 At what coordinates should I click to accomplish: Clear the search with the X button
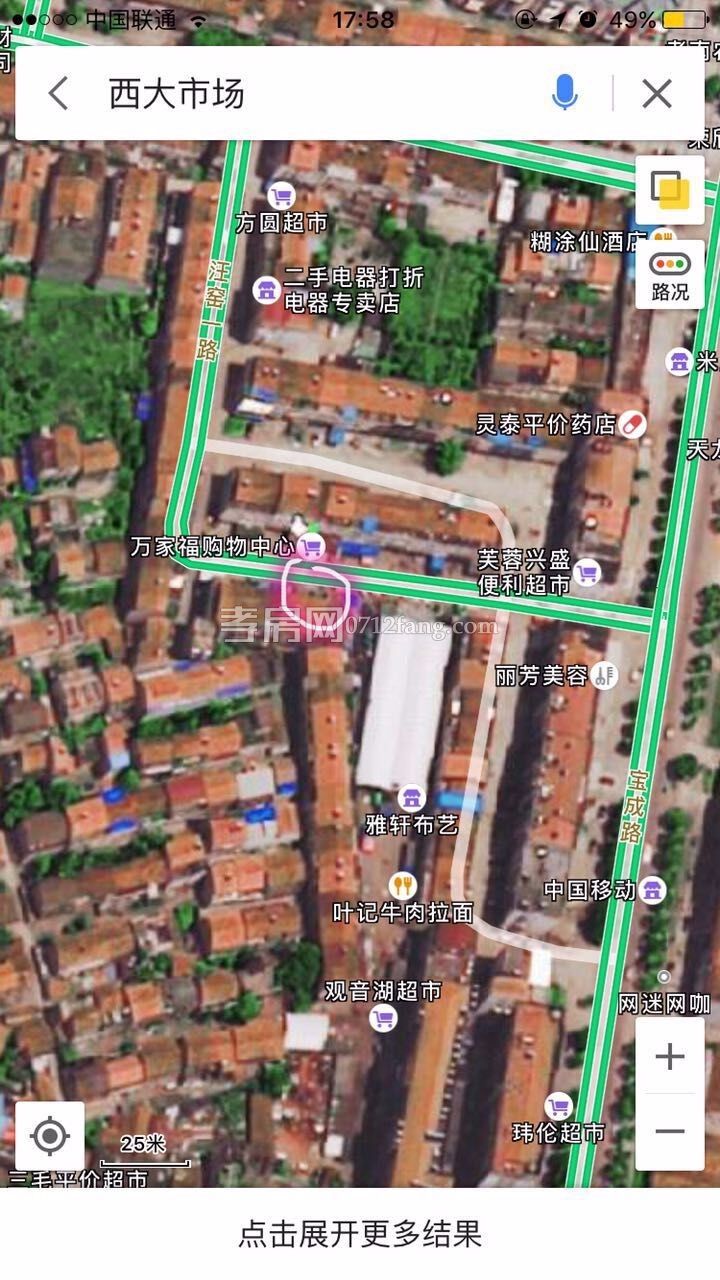(657, 94)
